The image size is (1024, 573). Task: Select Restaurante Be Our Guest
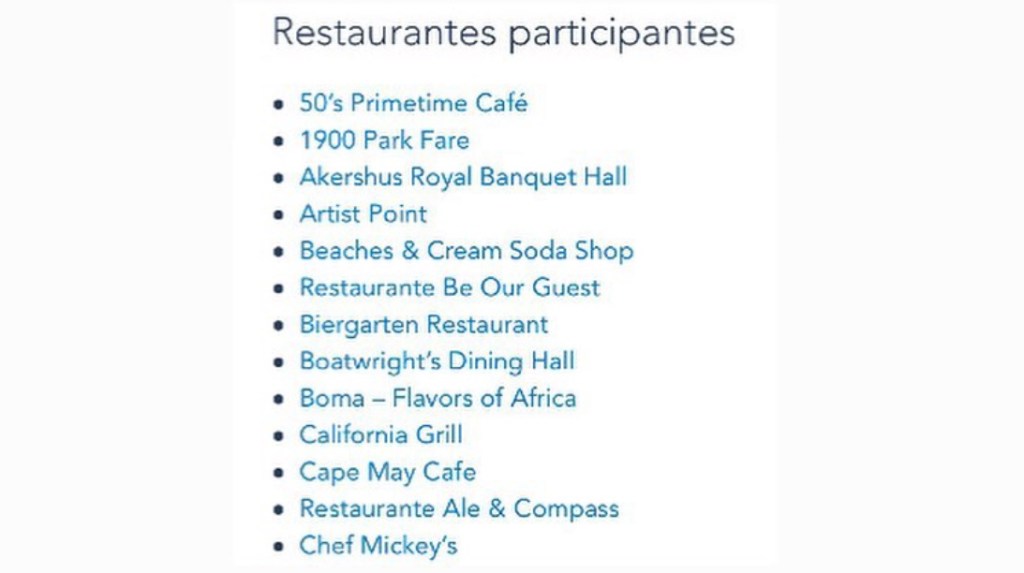tap(450, 288)
